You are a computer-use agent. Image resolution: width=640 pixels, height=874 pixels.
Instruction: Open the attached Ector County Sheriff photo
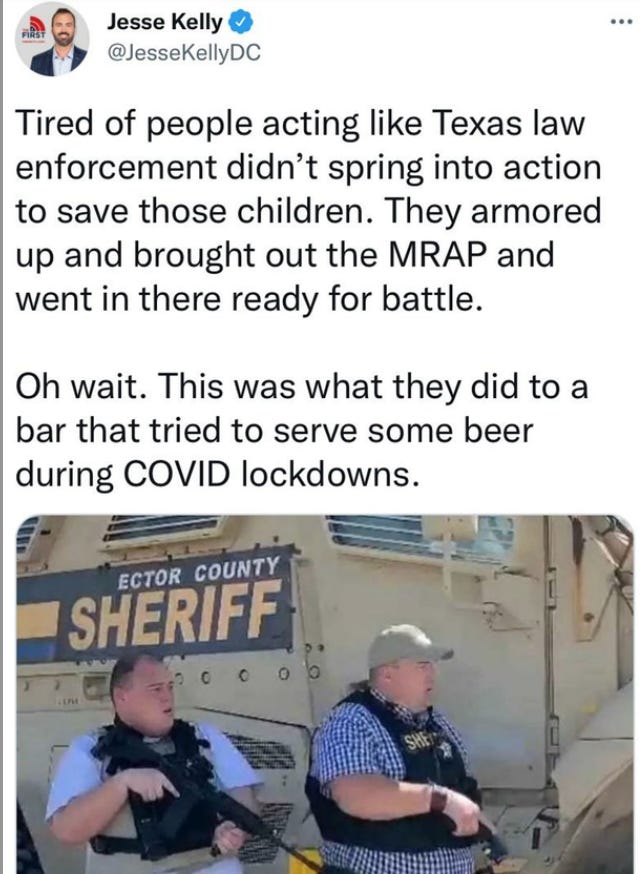click(325, 695)
